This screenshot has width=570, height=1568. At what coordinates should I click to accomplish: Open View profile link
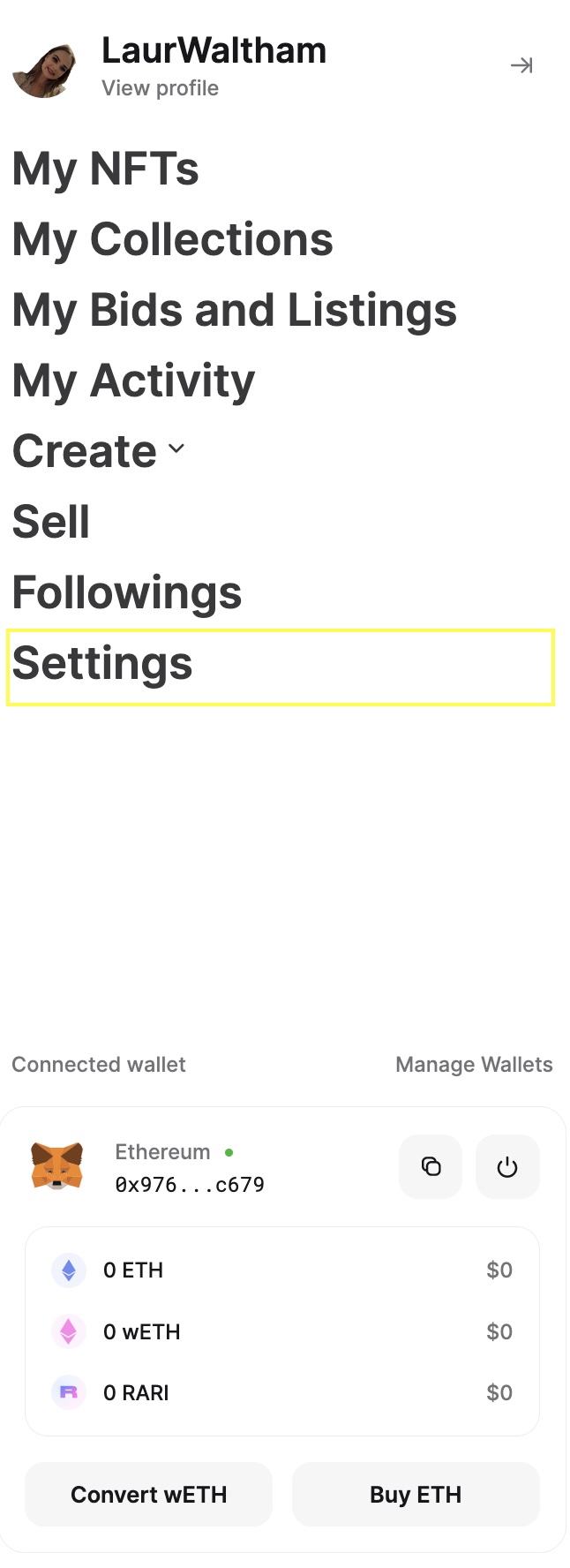pos(160,88)
